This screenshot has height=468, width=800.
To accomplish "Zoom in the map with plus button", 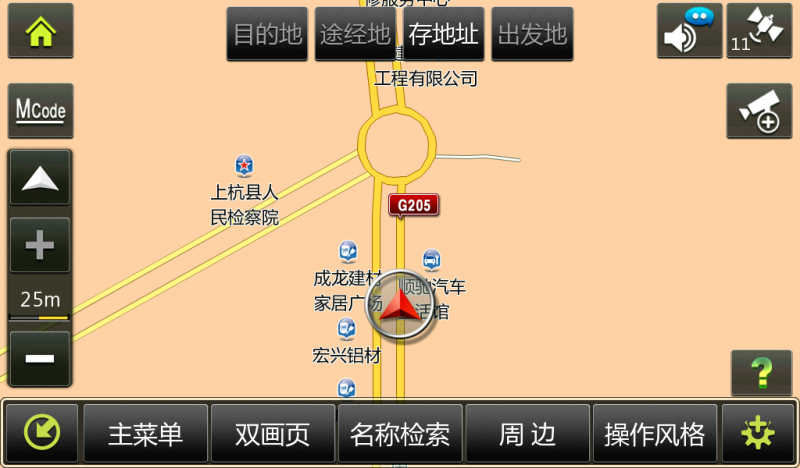I will pos(40,245).
